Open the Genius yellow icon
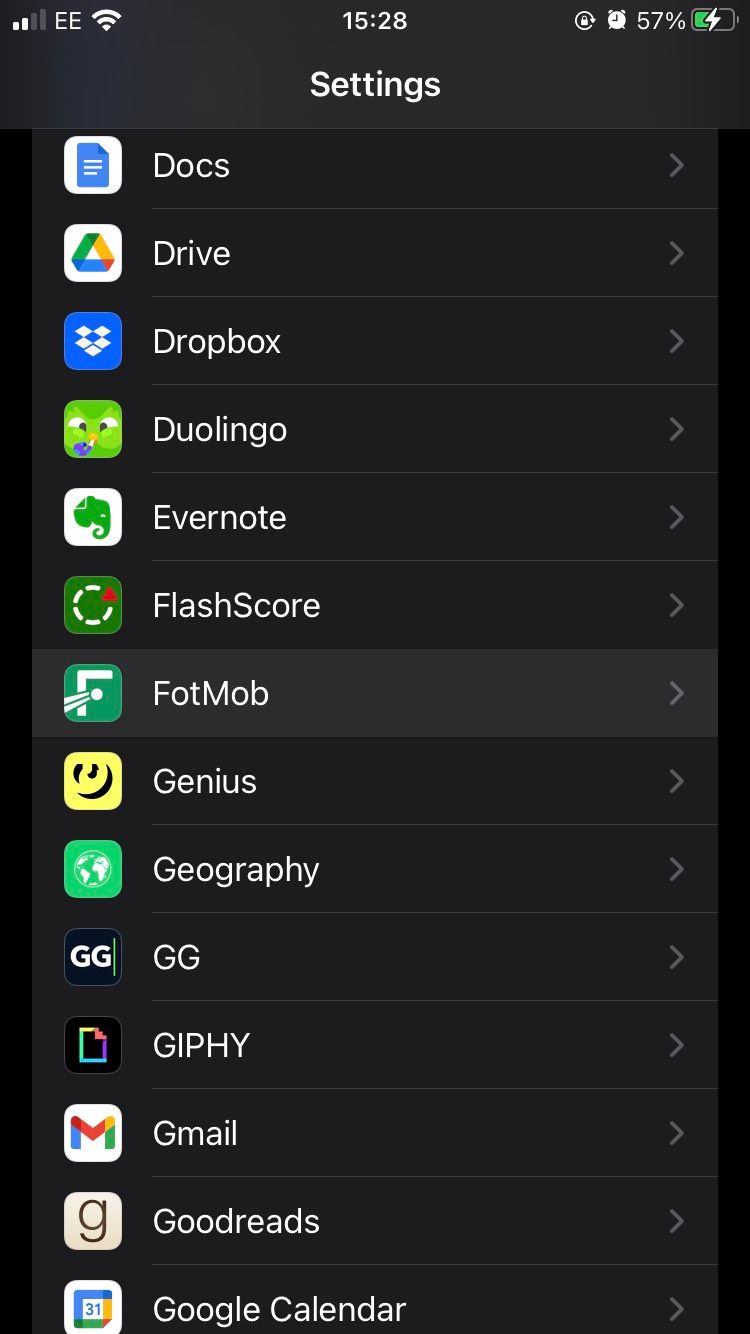The image size is (750, 1334). [92, 781]
